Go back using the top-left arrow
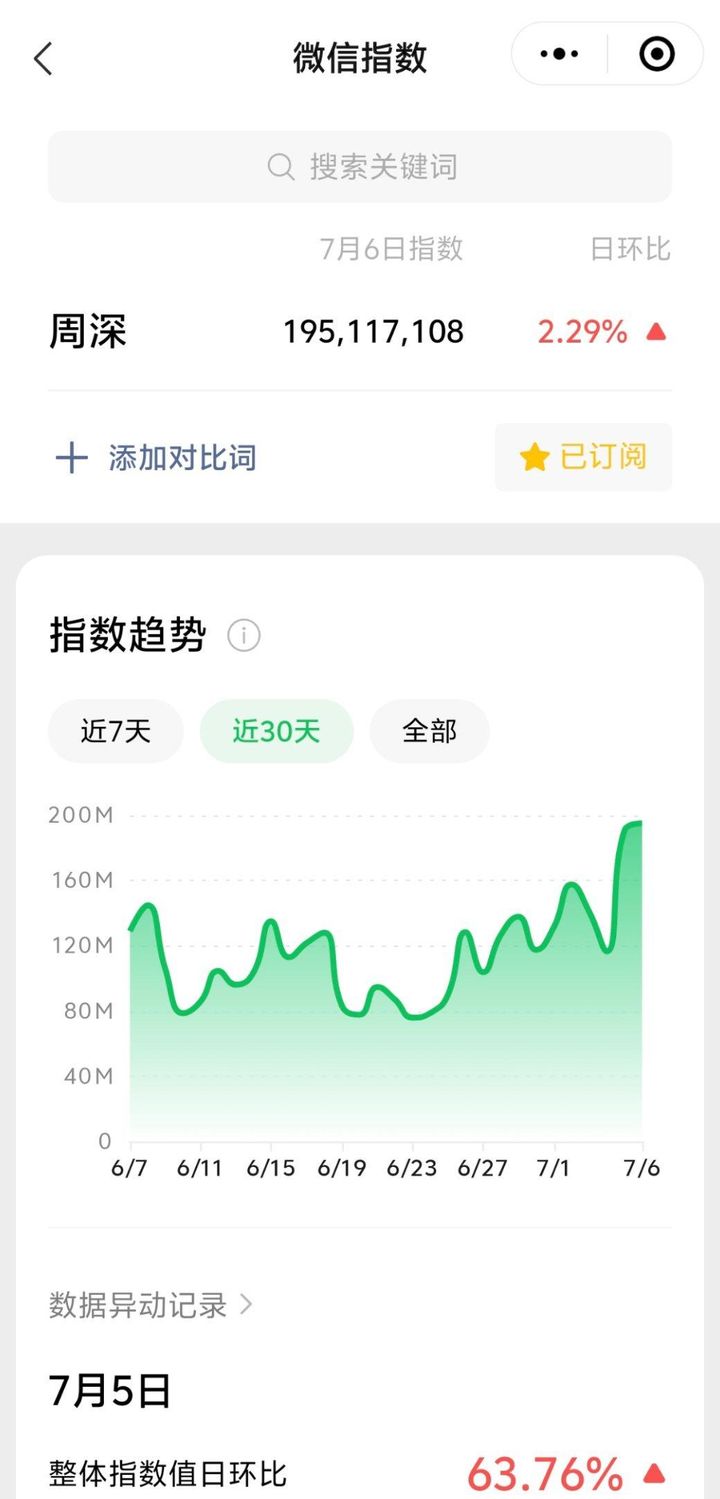 43,58
